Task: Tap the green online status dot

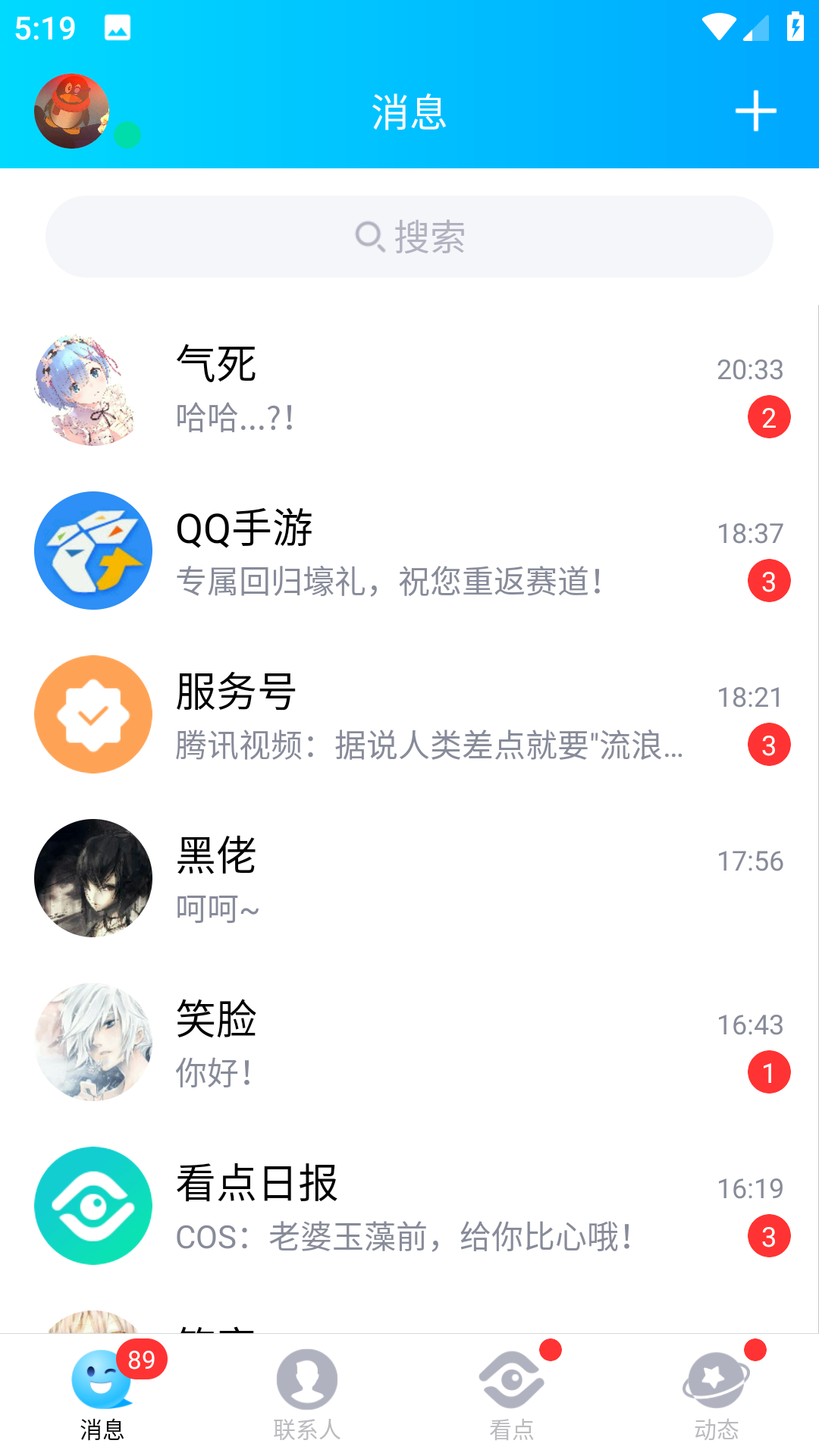Action: pos(127,135)
